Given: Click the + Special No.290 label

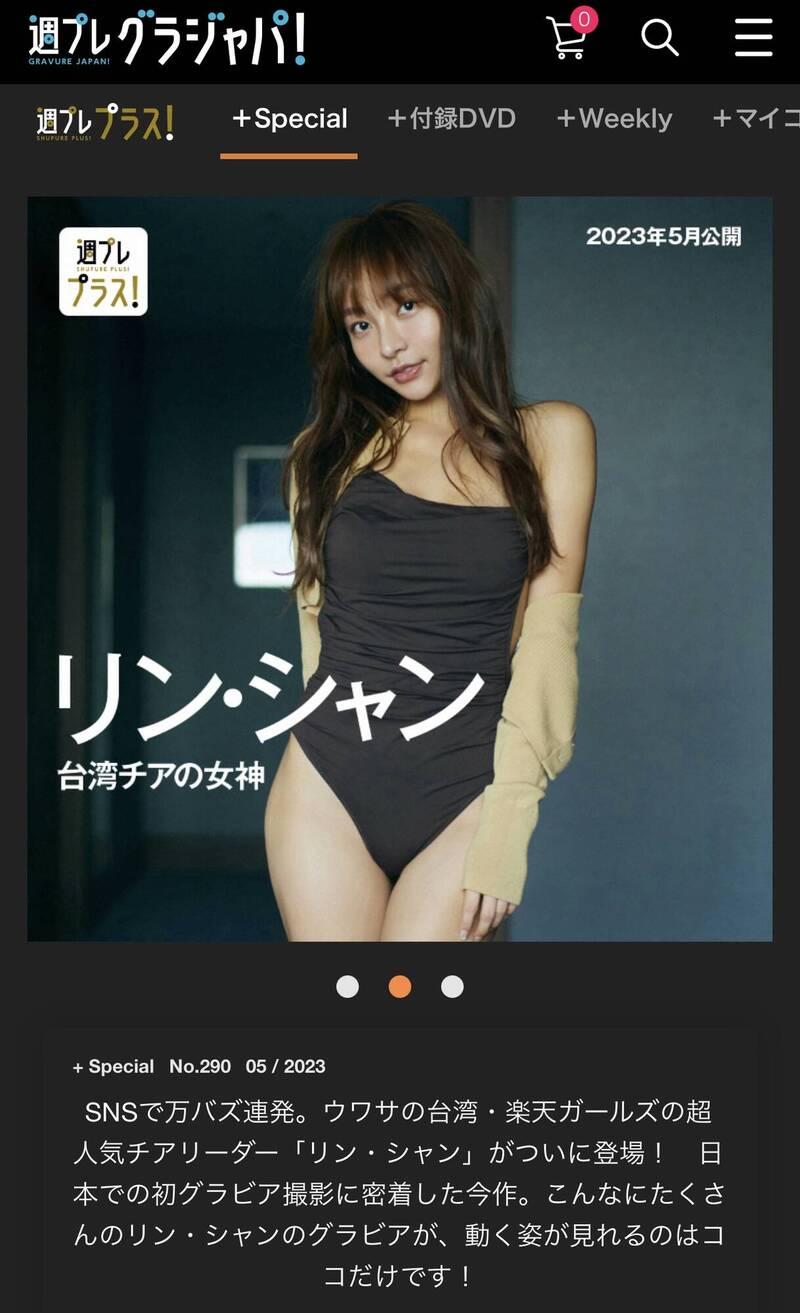Looking at the screenshot, I should [x=198, y=1067].
